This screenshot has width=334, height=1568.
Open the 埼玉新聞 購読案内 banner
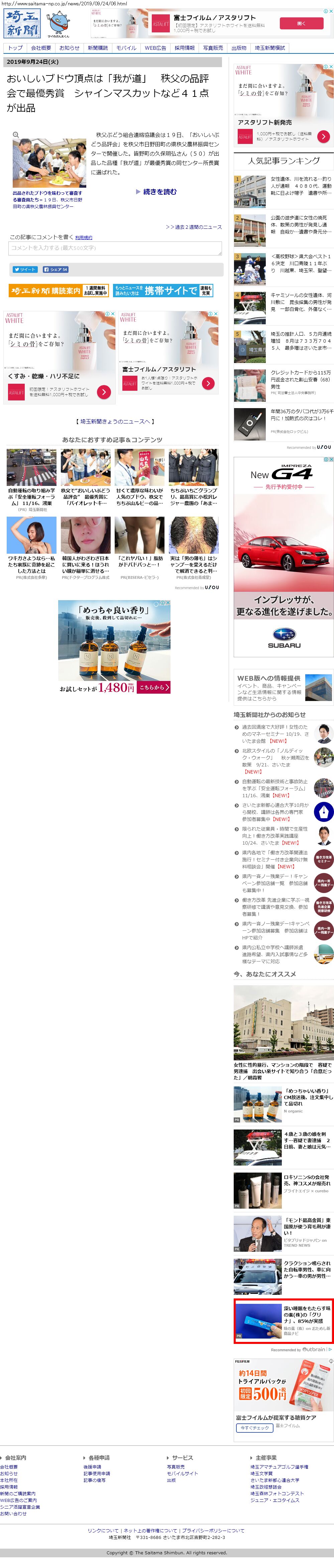pyautogui.click(x=58, y=291)
